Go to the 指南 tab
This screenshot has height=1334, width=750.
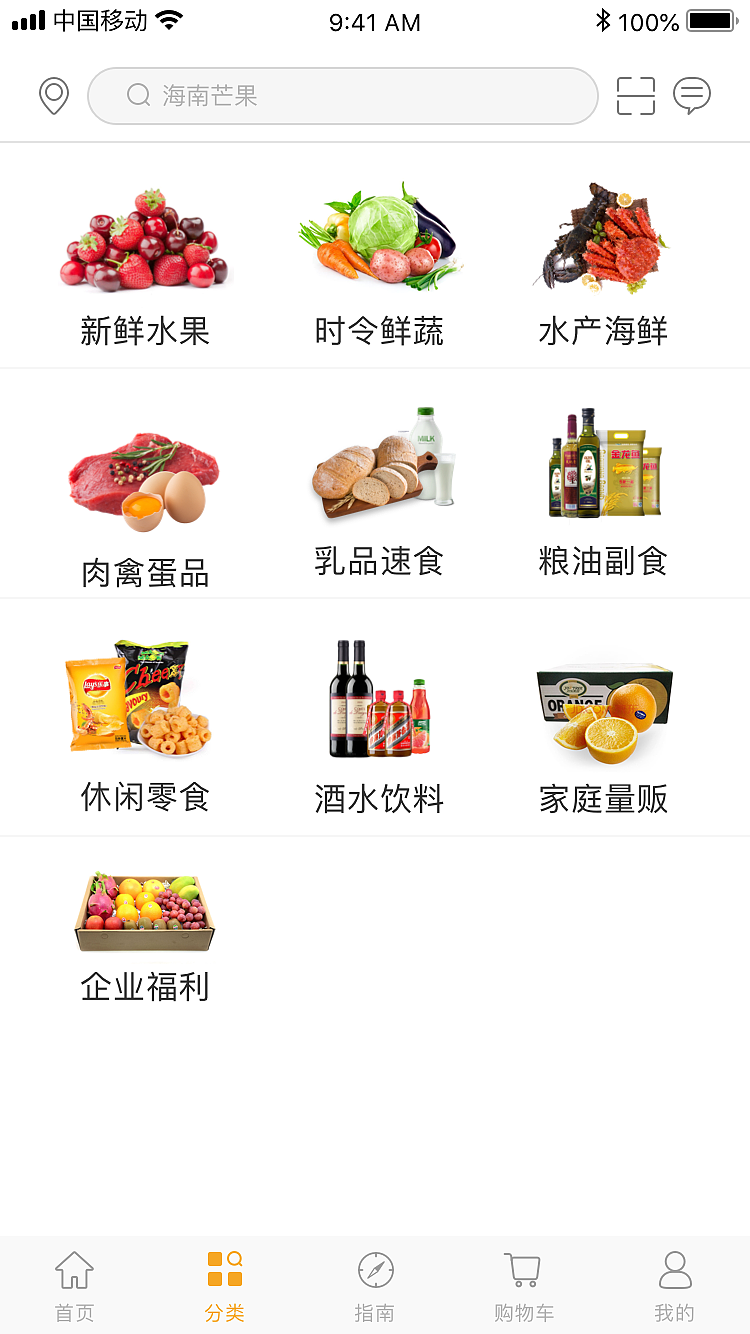tap(375, 1286)
